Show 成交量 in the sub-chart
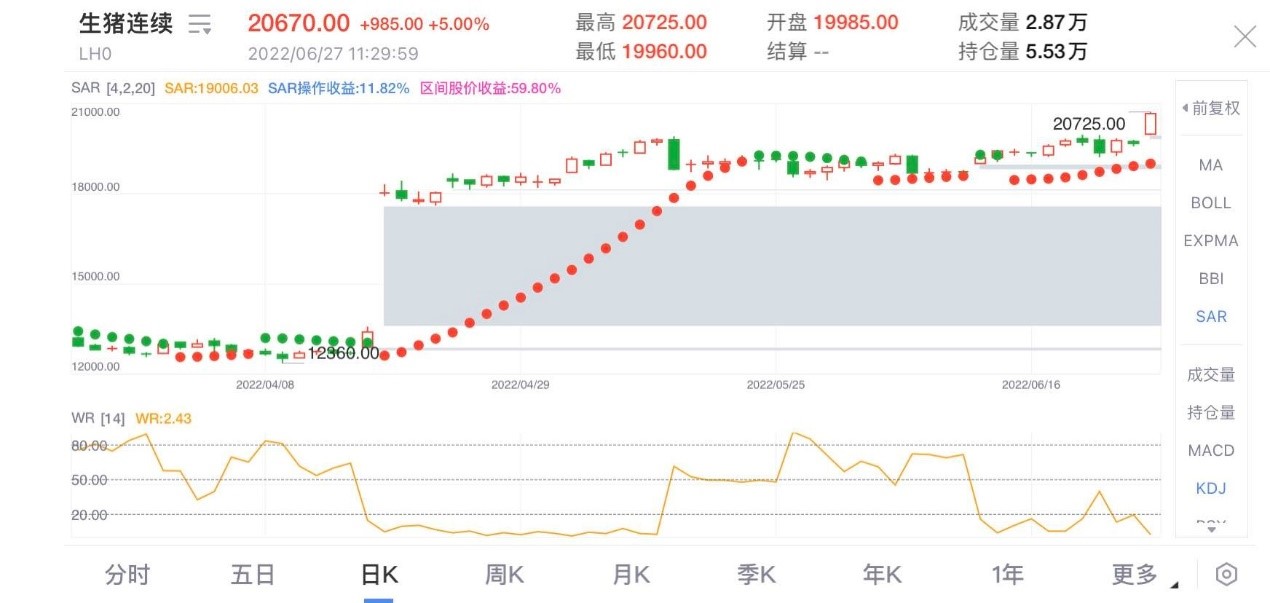The image size is (1270, 603). [x=1211, y=375]
